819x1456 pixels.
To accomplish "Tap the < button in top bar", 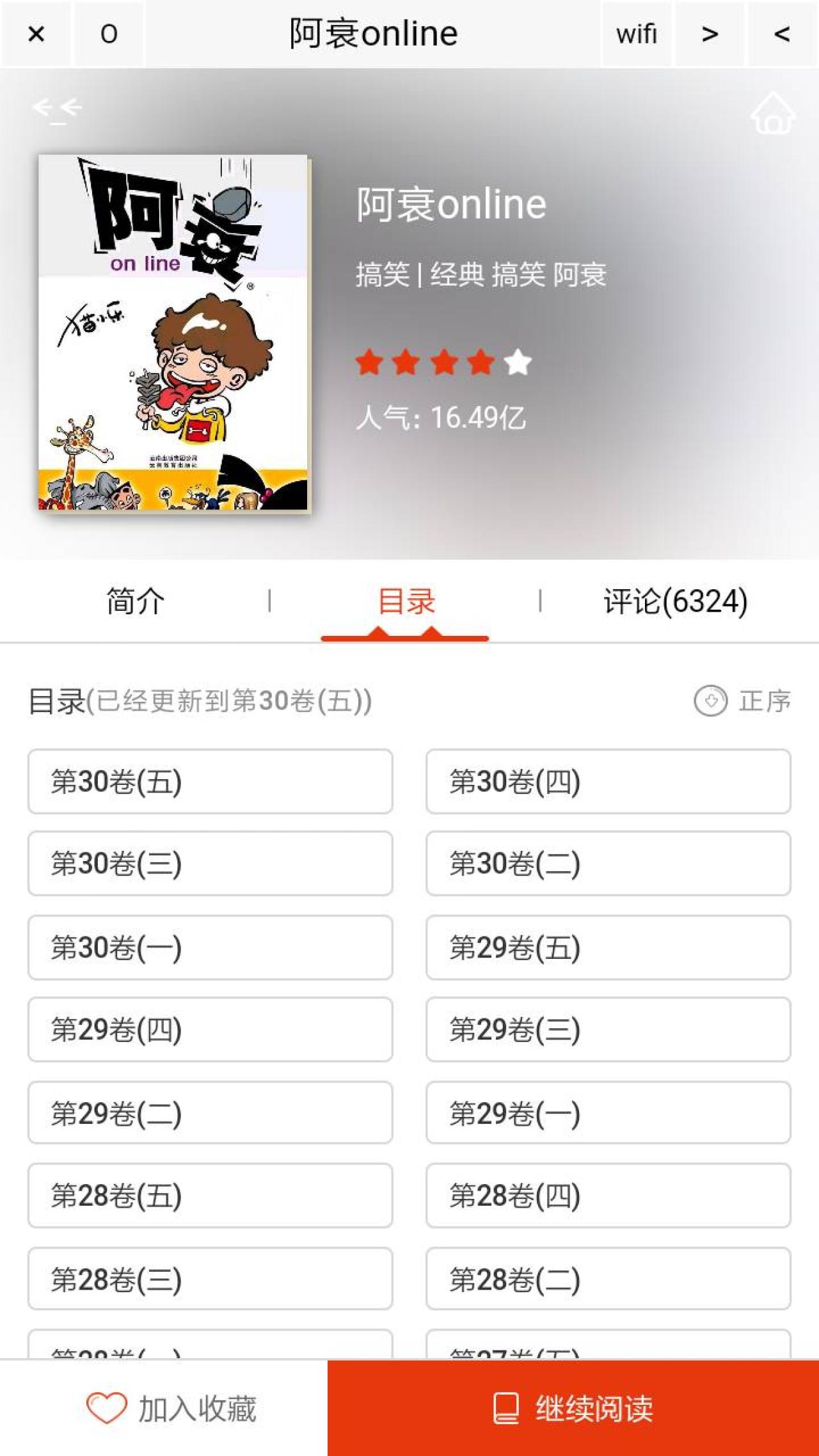I will pyautogui.click(x=782, y=34).
